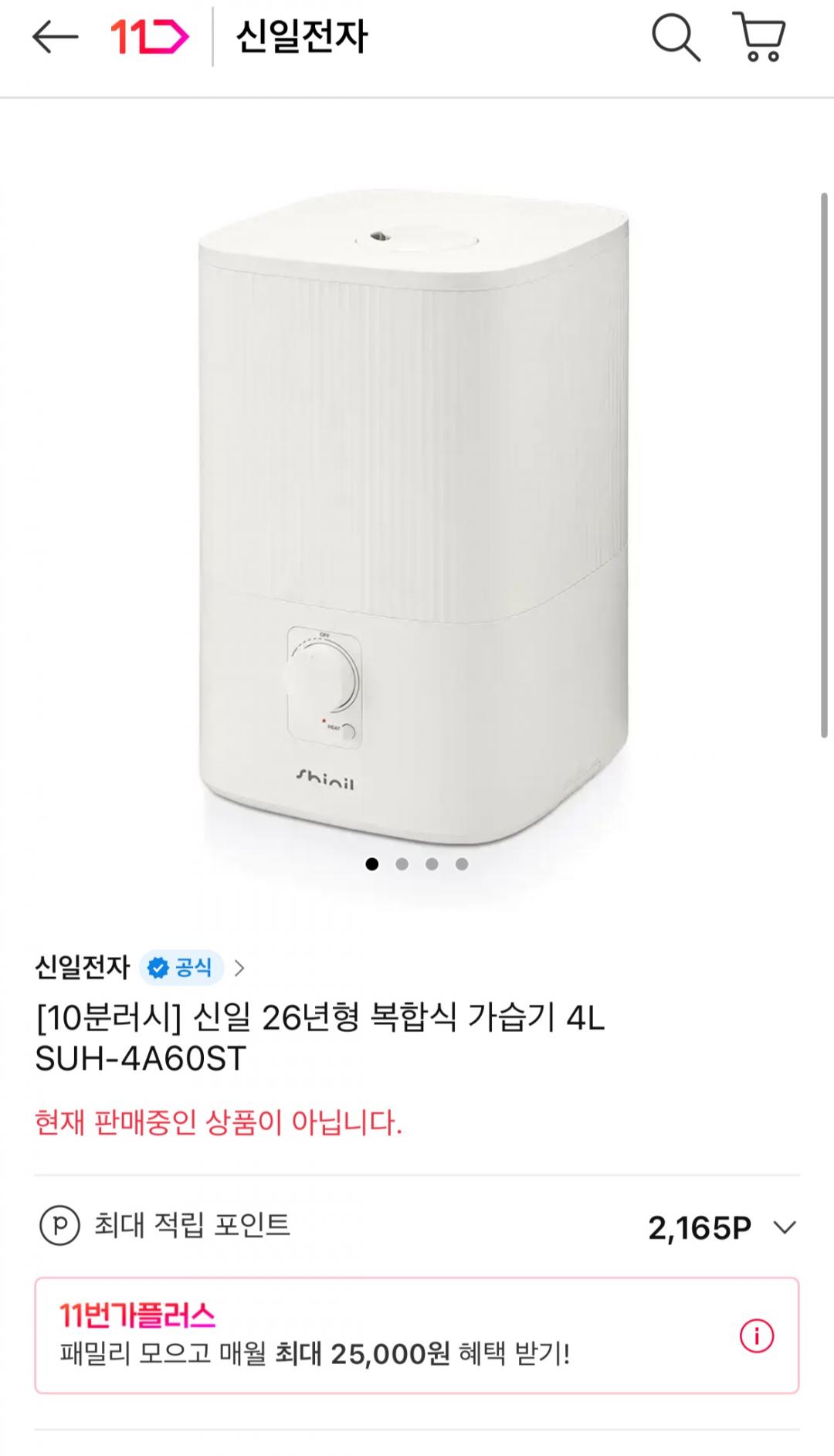This screenshot has height=1456, width=834.
Task: Go back using the arrow icon
Action: coord(55,37)
